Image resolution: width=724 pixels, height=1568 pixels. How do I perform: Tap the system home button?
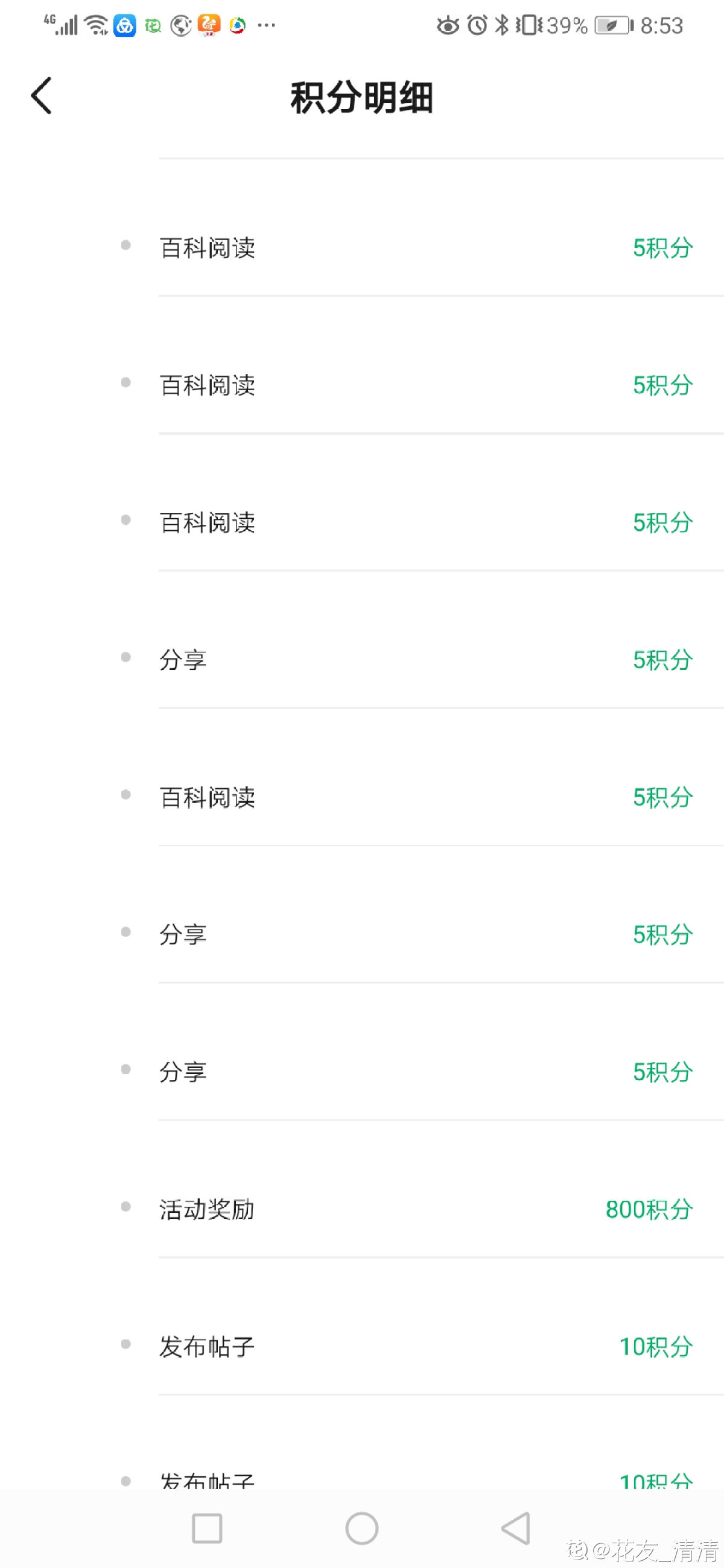(361, 1528)
